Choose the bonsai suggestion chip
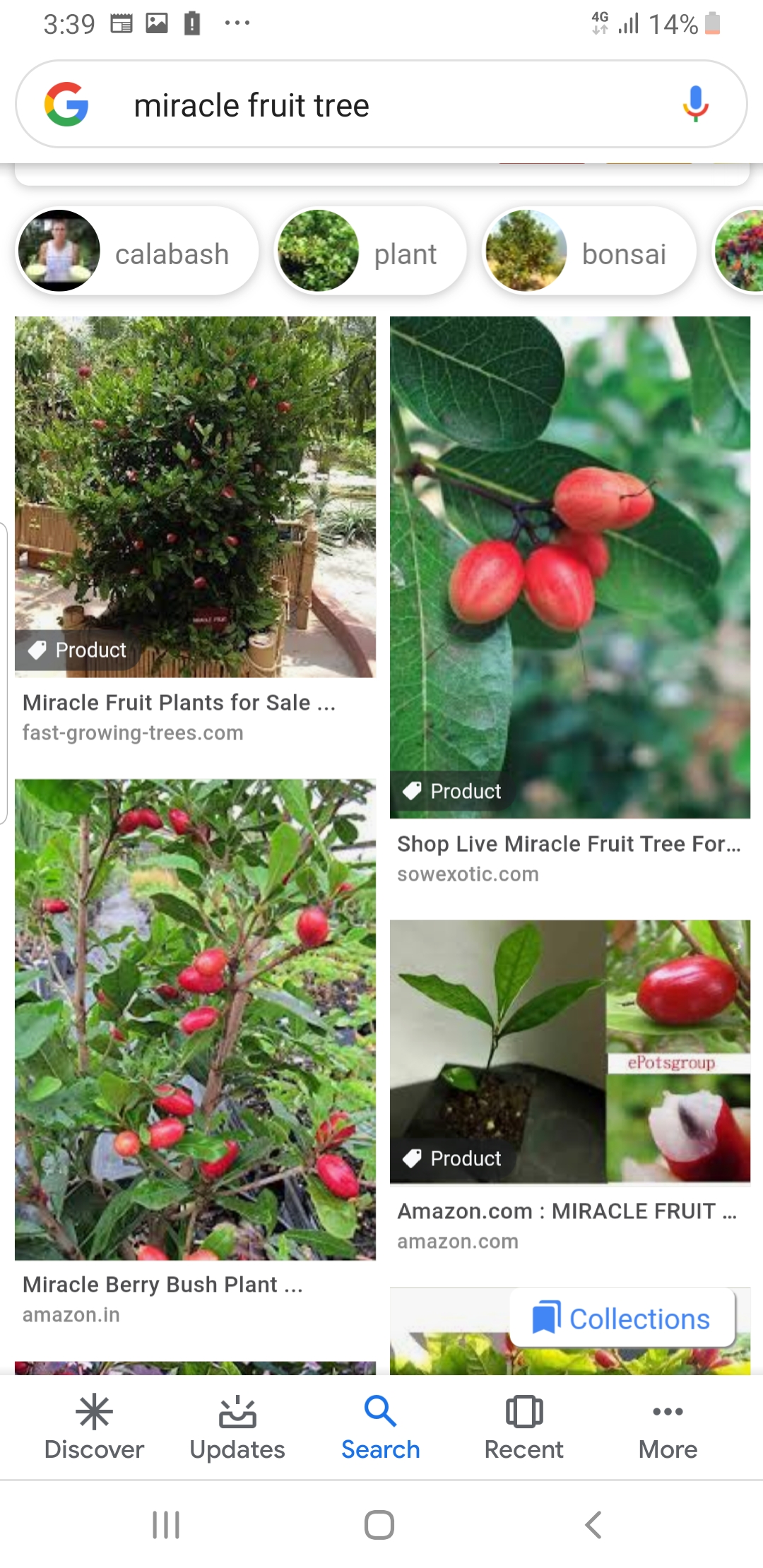Screen dimensions: 763x1568 click(589, 253)
